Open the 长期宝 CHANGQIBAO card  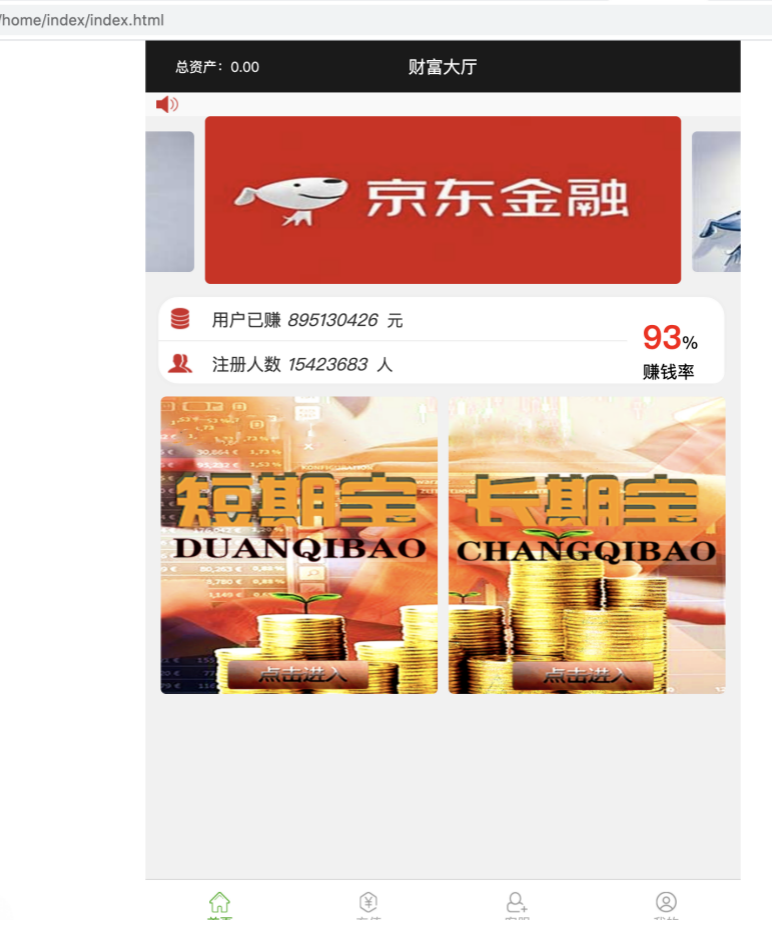pyautogui.click(x=586, y=545)
